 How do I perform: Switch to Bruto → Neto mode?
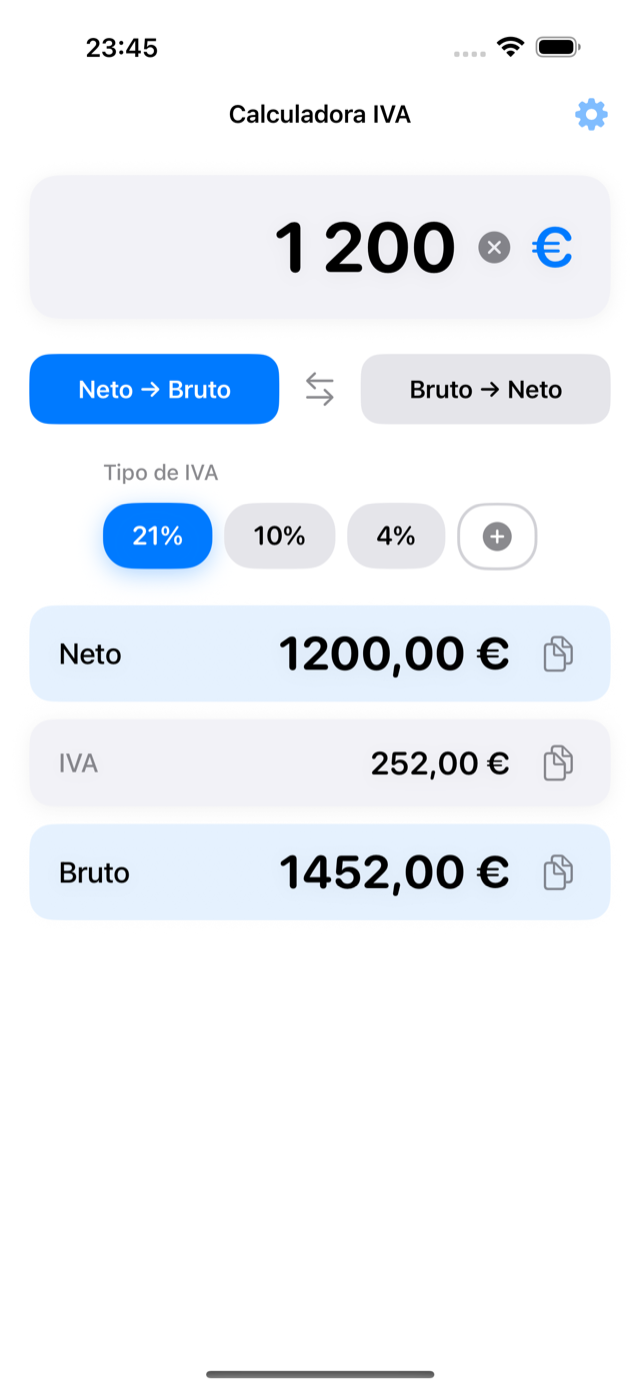[485, 389]
